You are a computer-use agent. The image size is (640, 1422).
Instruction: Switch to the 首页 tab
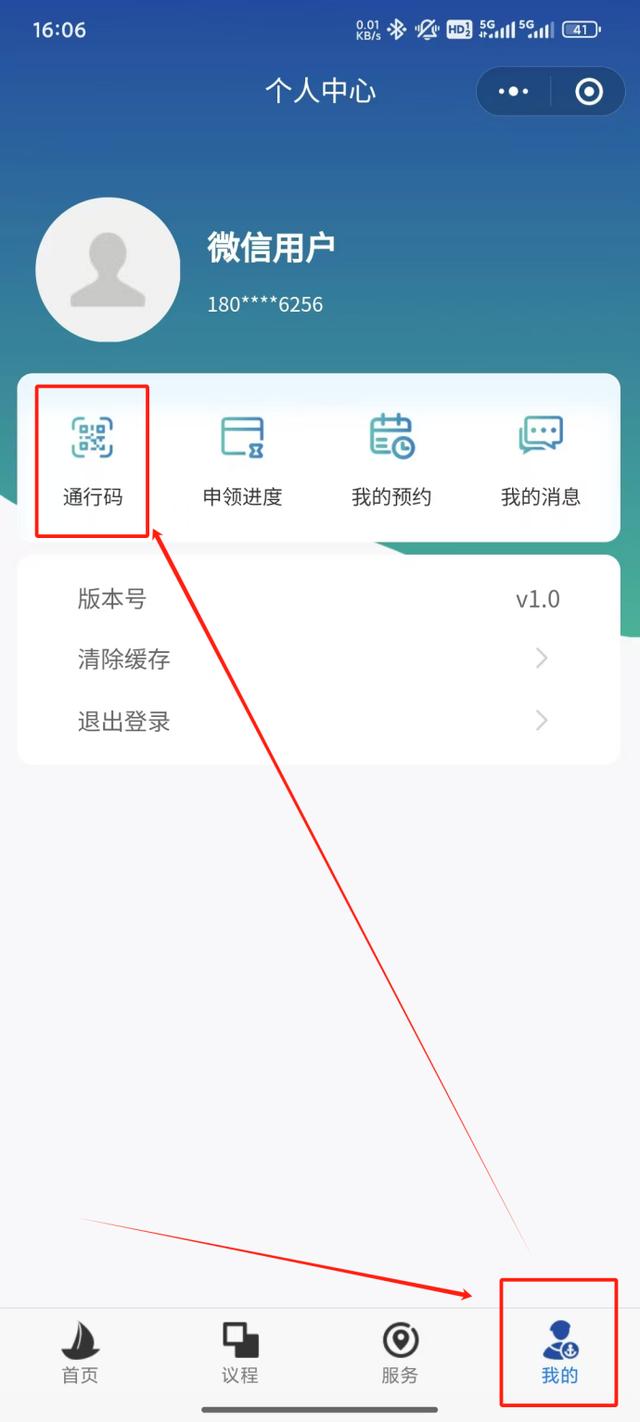click(80, 1352)
